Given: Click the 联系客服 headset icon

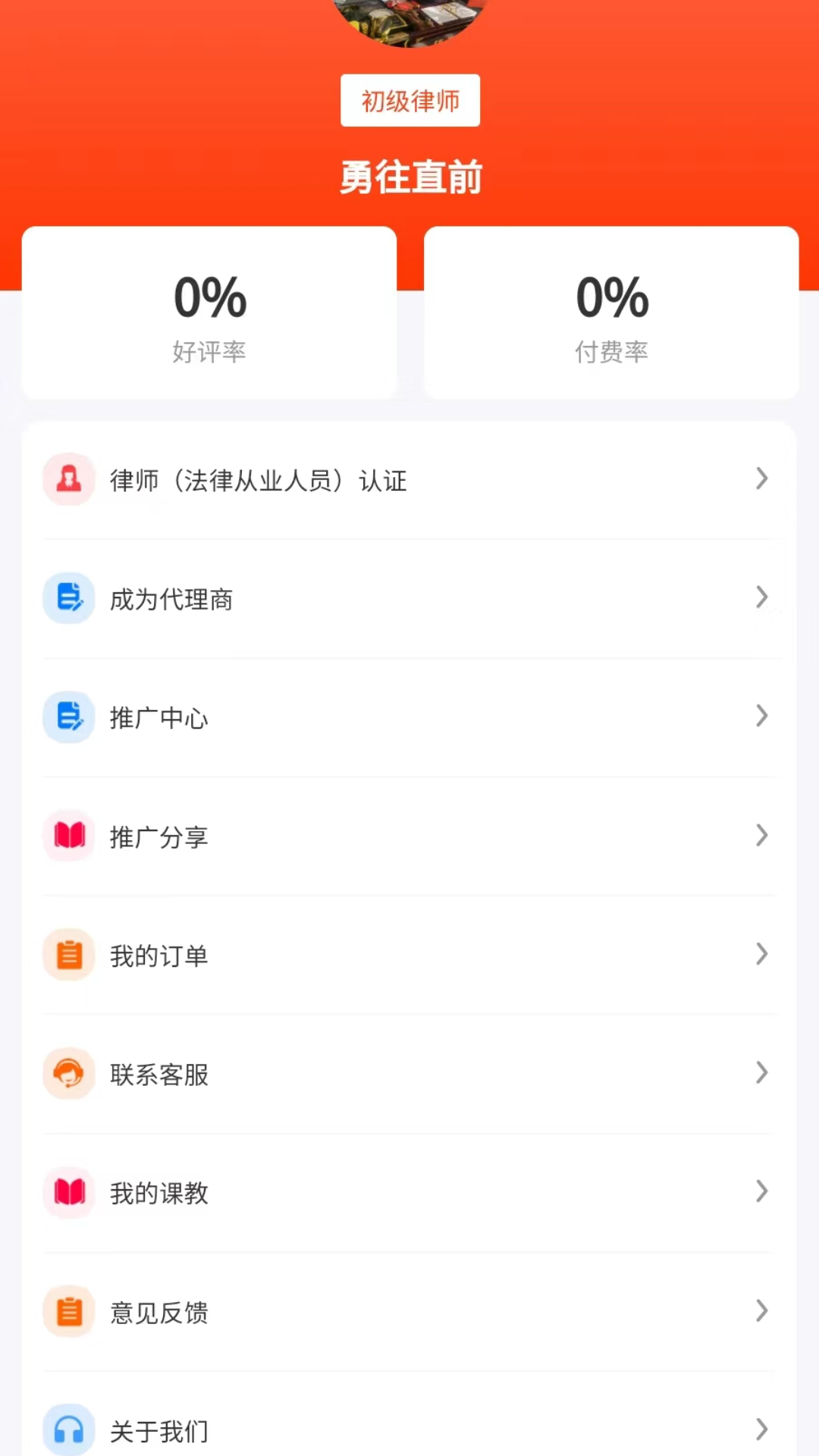Looking at the screenshot, I should pyautogui.click(x=68, y=1075).
